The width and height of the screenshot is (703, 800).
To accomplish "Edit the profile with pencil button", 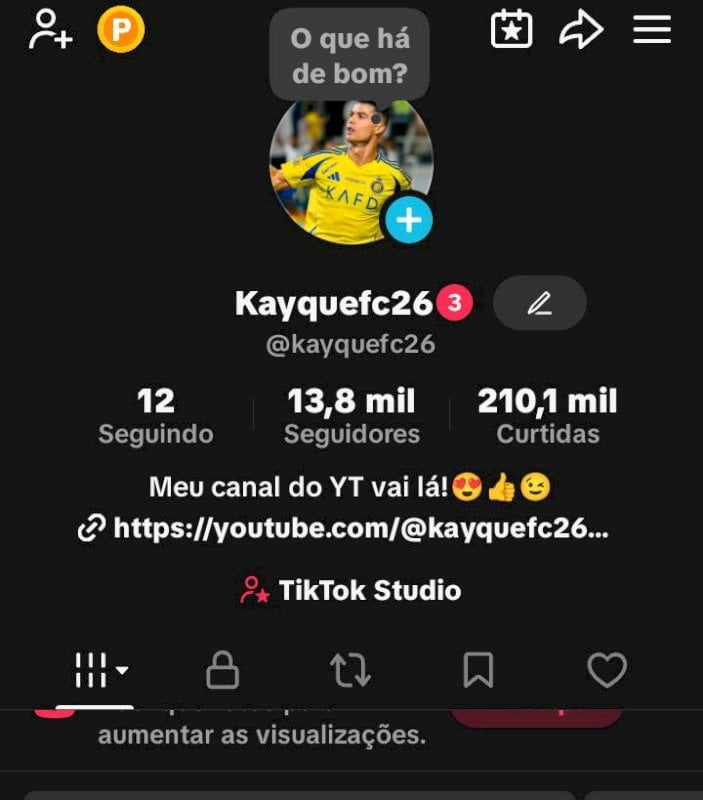I will coord(540,303).
